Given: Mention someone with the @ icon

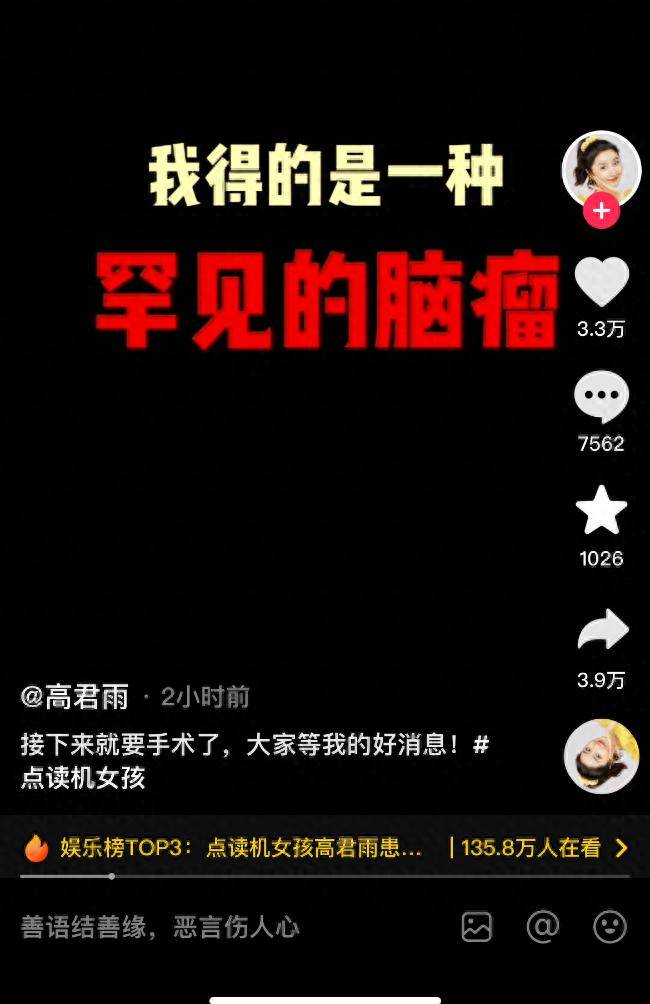Looking at the screenshot, I should click(x=543, y=927).
